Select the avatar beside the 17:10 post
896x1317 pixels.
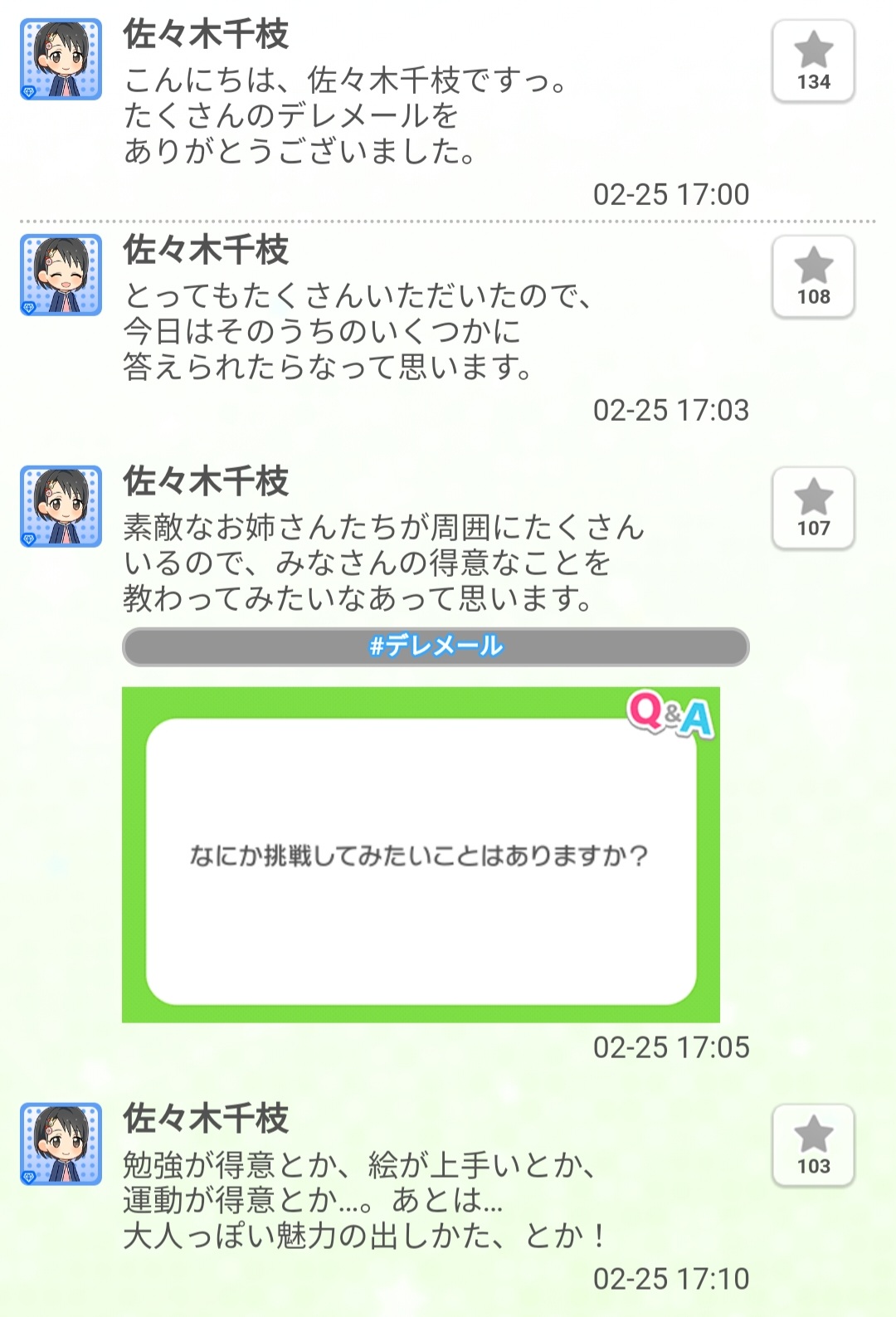click(x=61, y=1144)
